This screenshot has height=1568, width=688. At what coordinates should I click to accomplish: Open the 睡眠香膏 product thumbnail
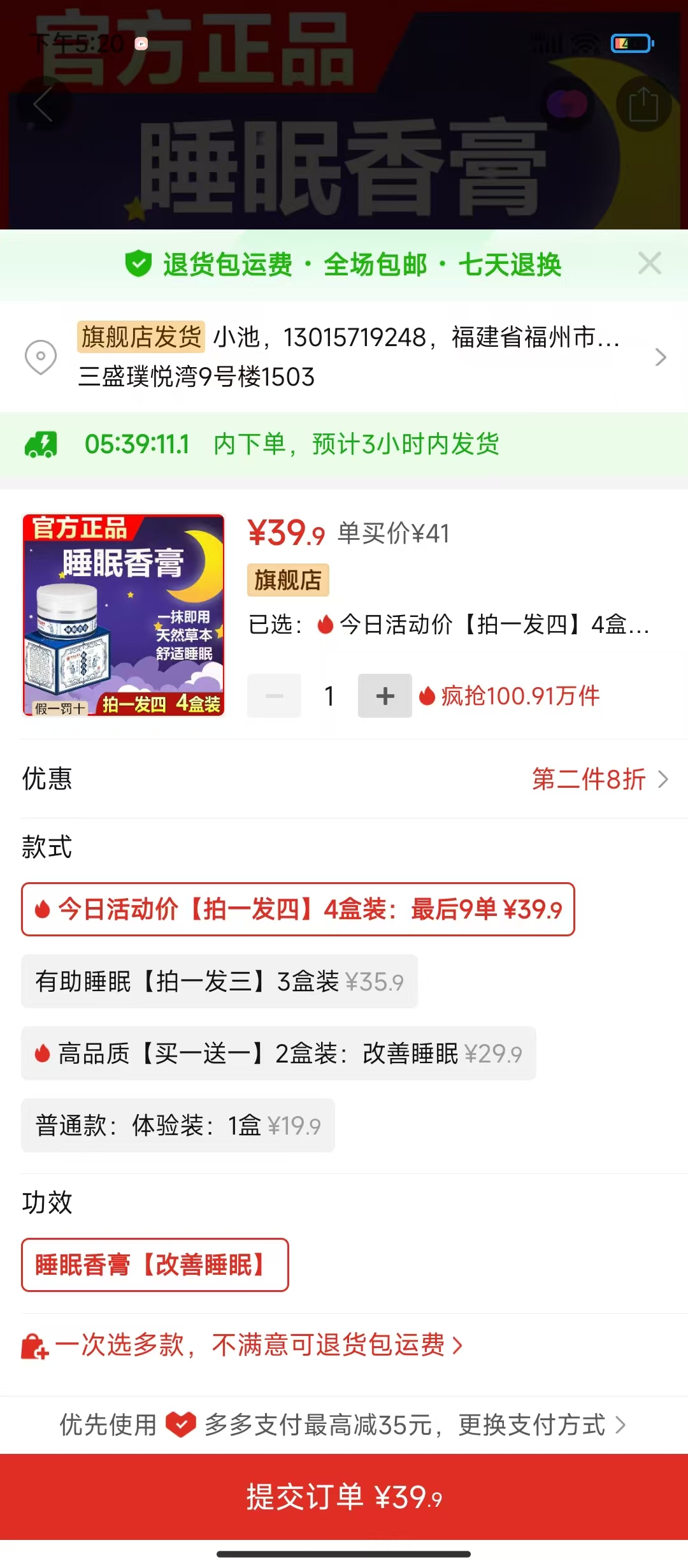point(124,615)
